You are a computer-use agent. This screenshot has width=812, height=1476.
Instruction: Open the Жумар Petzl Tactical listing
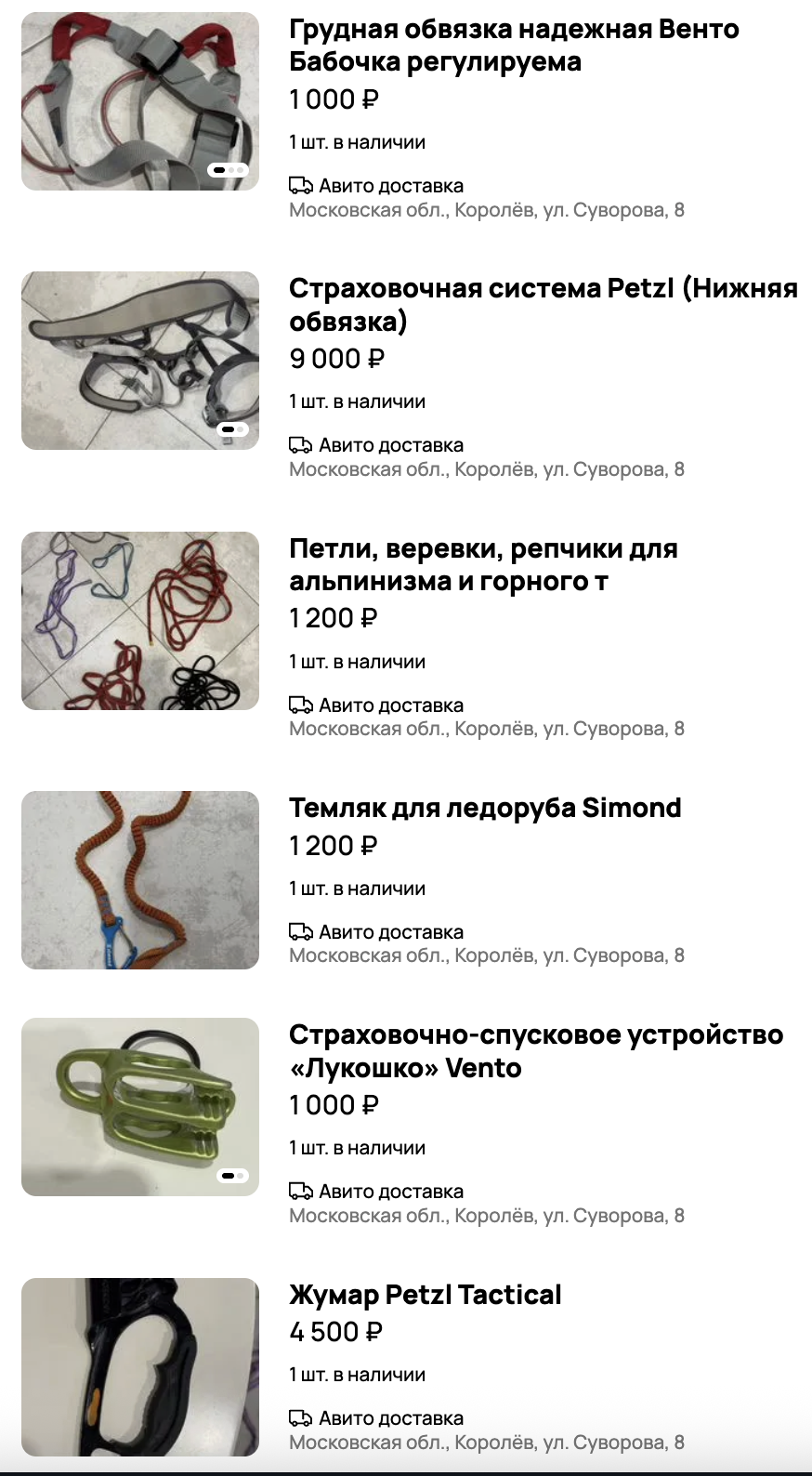coord(425,1295)
